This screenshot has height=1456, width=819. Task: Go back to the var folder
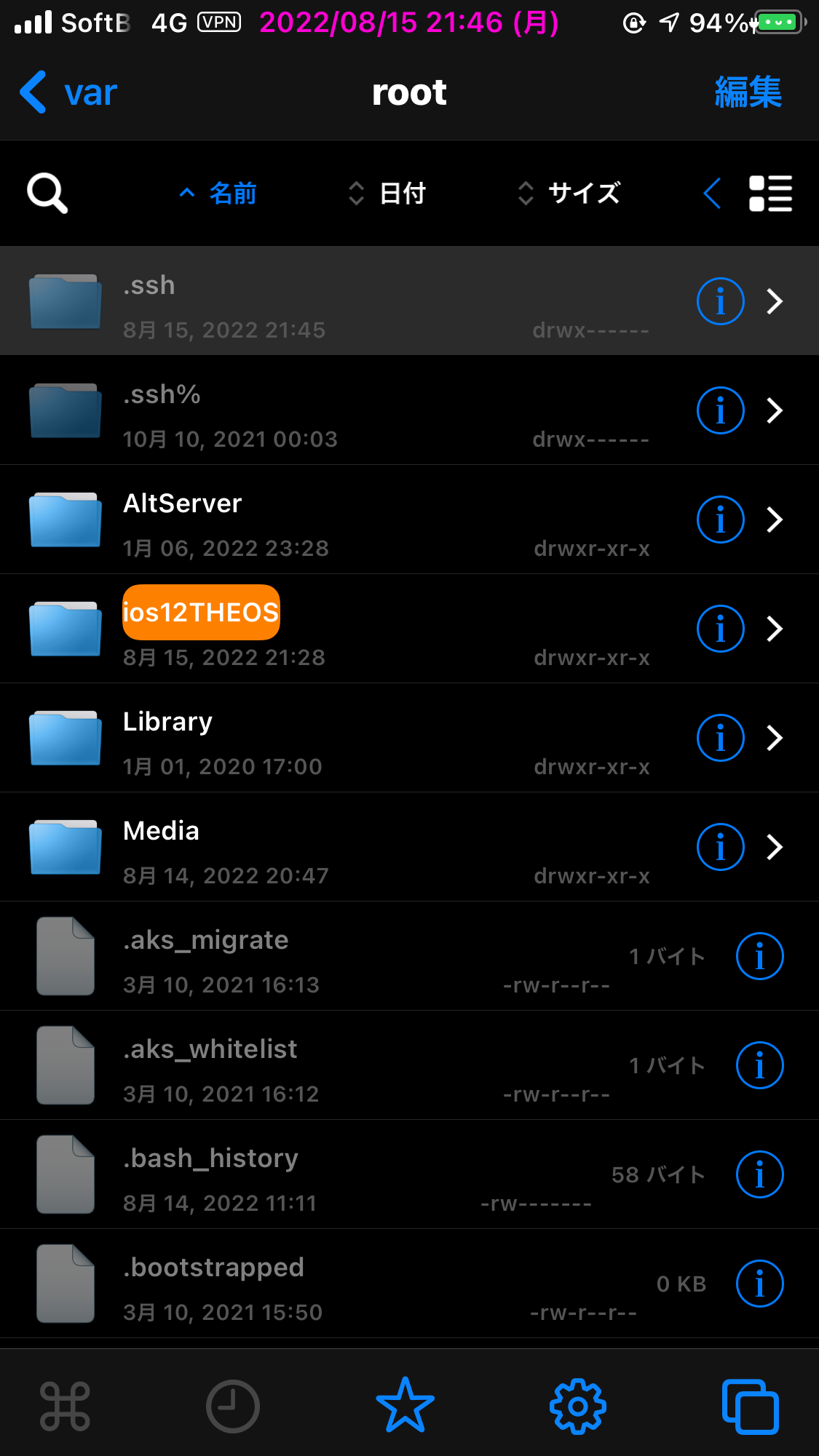pyautogui.click(x=68, y=92)
